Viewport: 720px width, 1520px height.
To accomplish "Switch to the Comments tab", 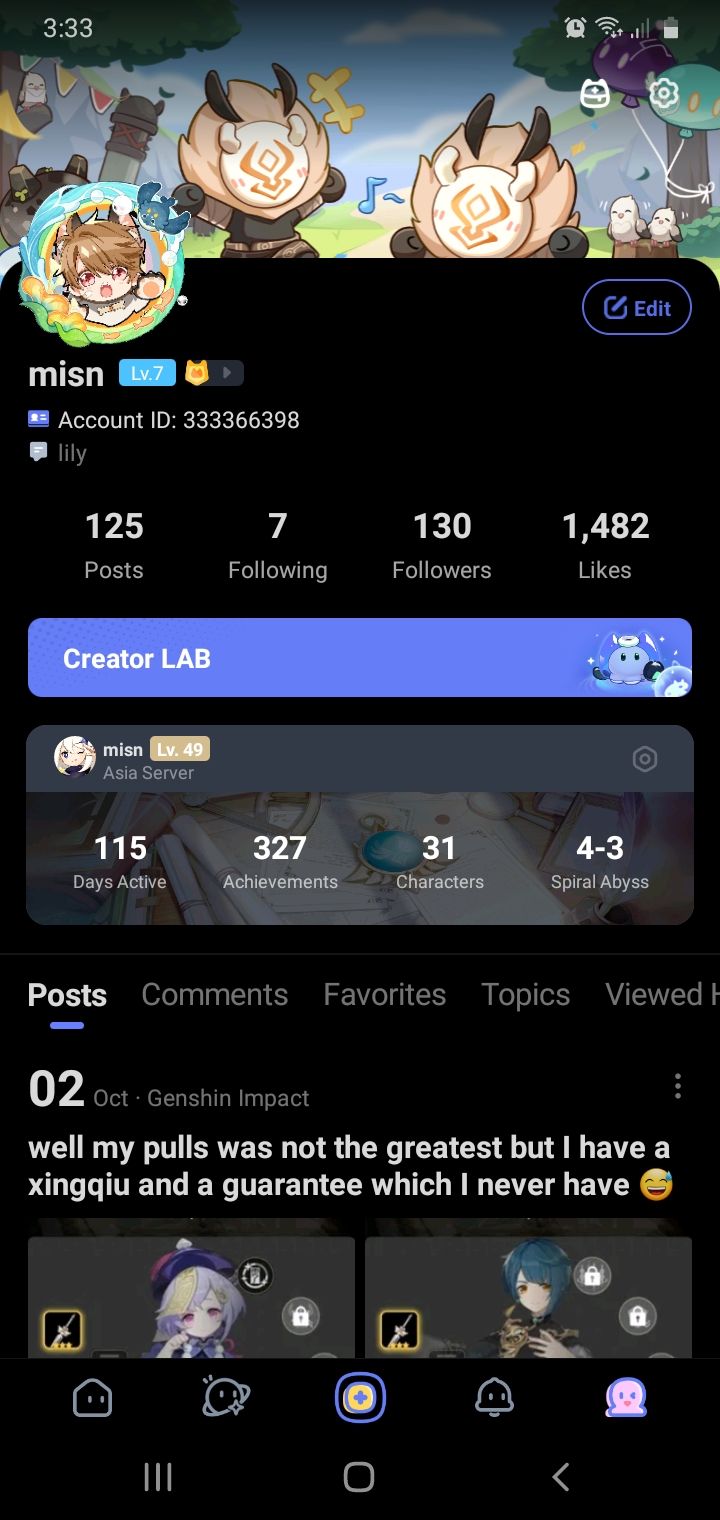I will tap(214, 994).
